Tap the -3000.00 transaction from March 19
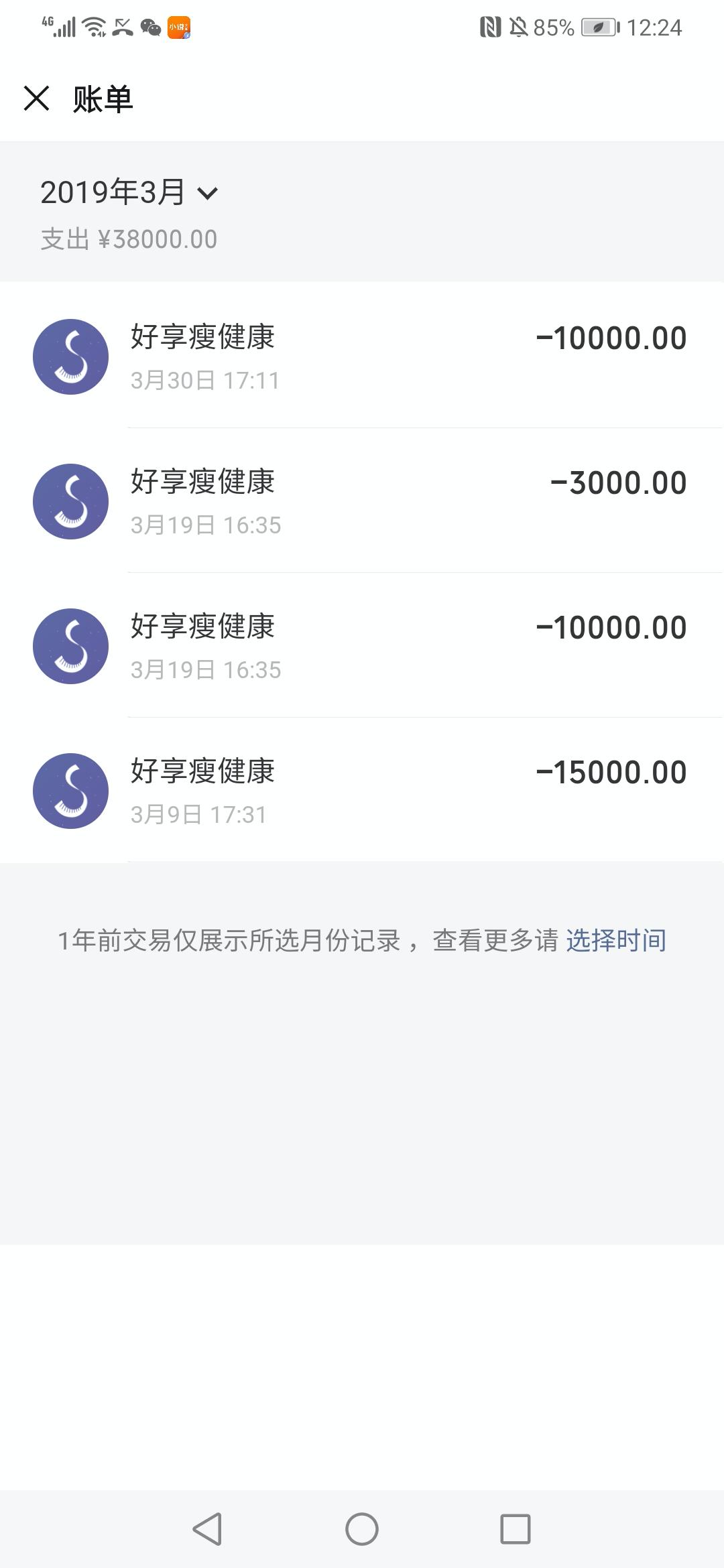 (x=362, y=500)
